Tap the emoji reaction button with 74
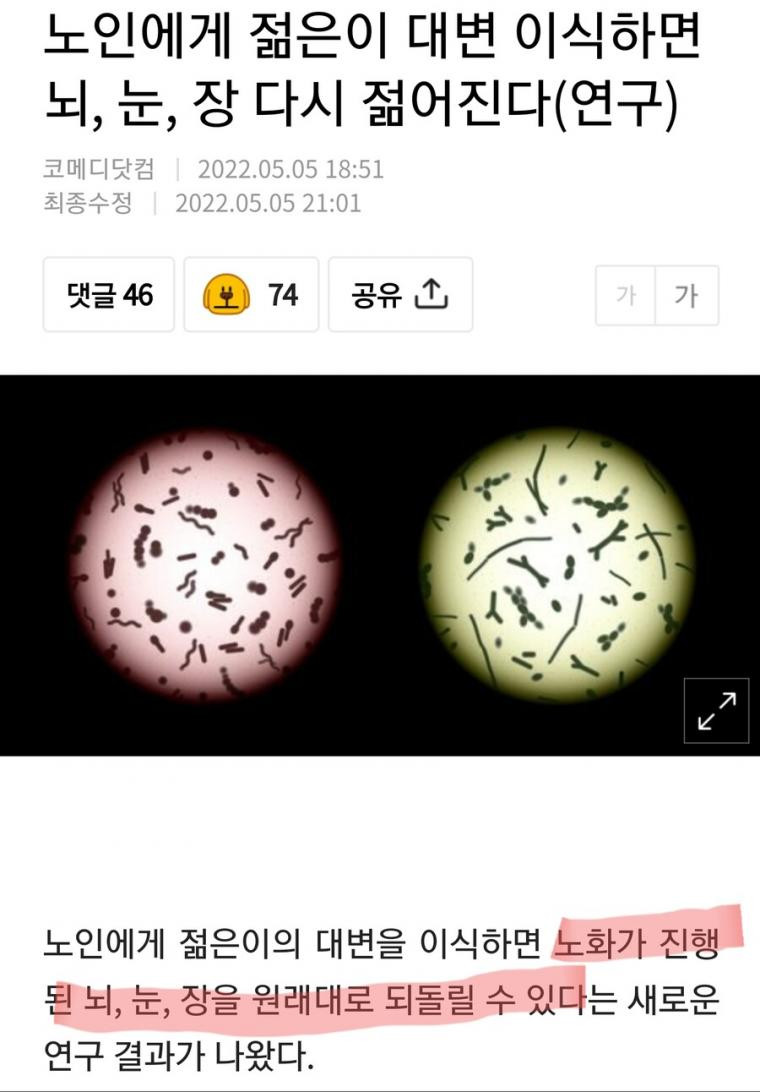 click(x=251, y=295)
